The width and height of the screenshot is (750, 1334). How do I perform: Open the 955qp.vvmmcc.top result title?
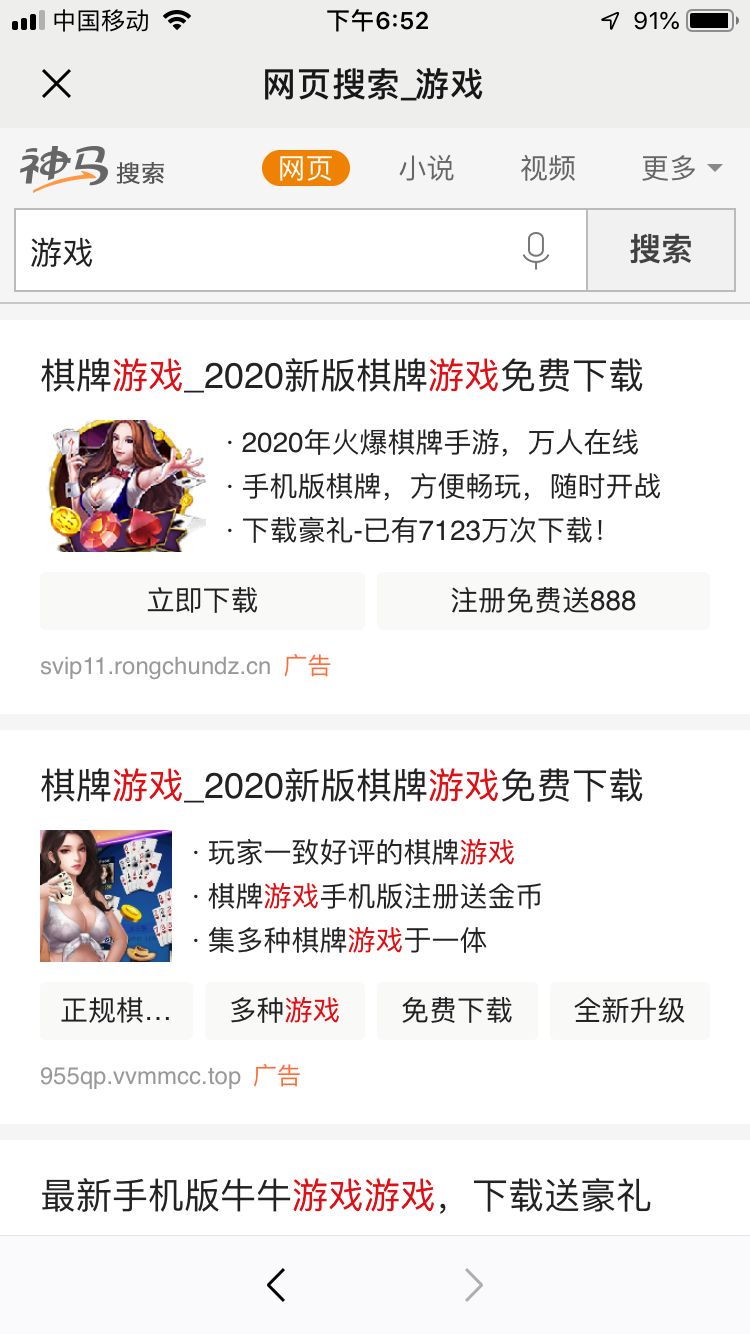coord(342,786)
